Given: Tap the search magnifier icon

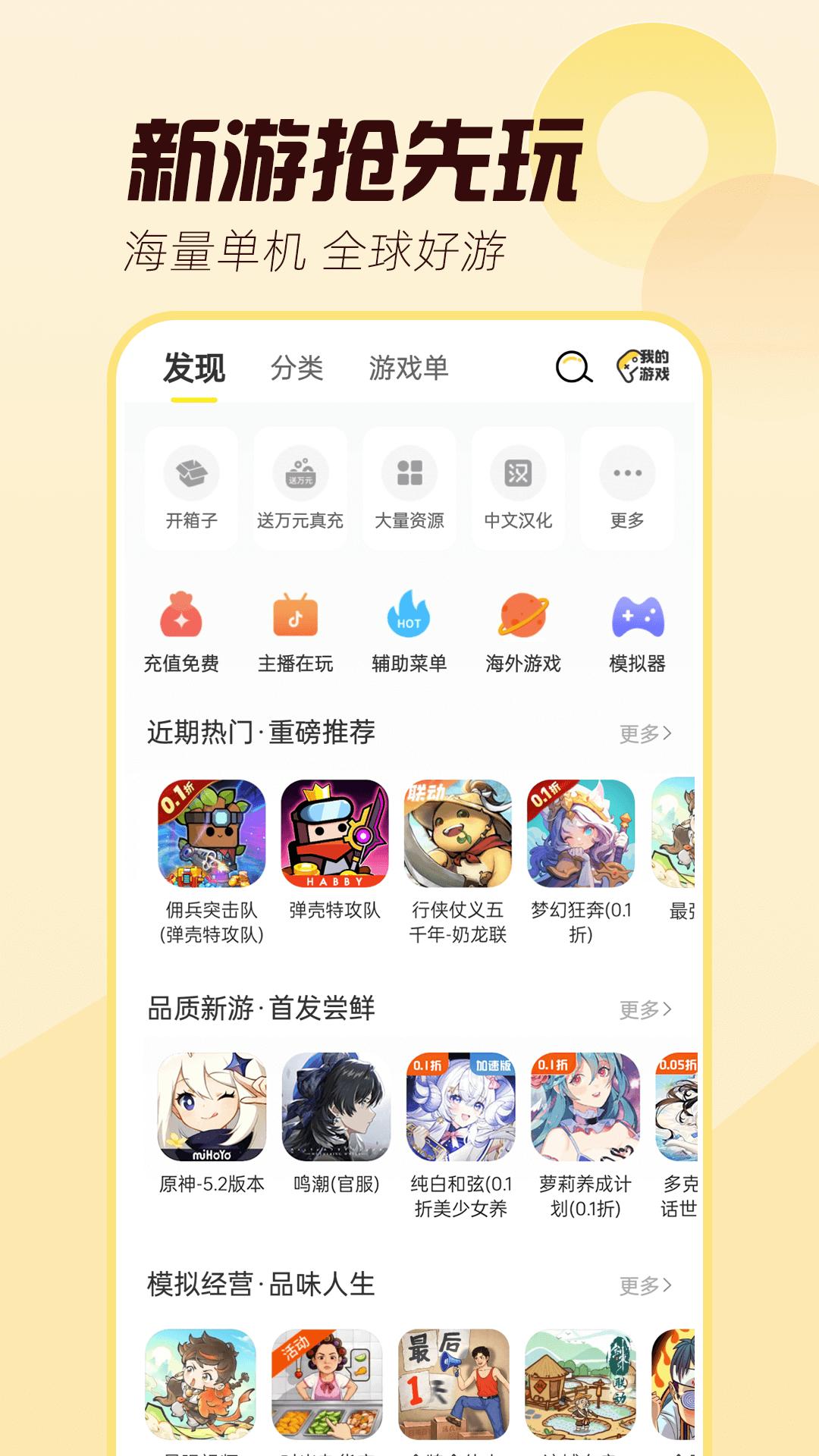Looking at the screenshot, I should pyautogui.click(x=574, y=367).
